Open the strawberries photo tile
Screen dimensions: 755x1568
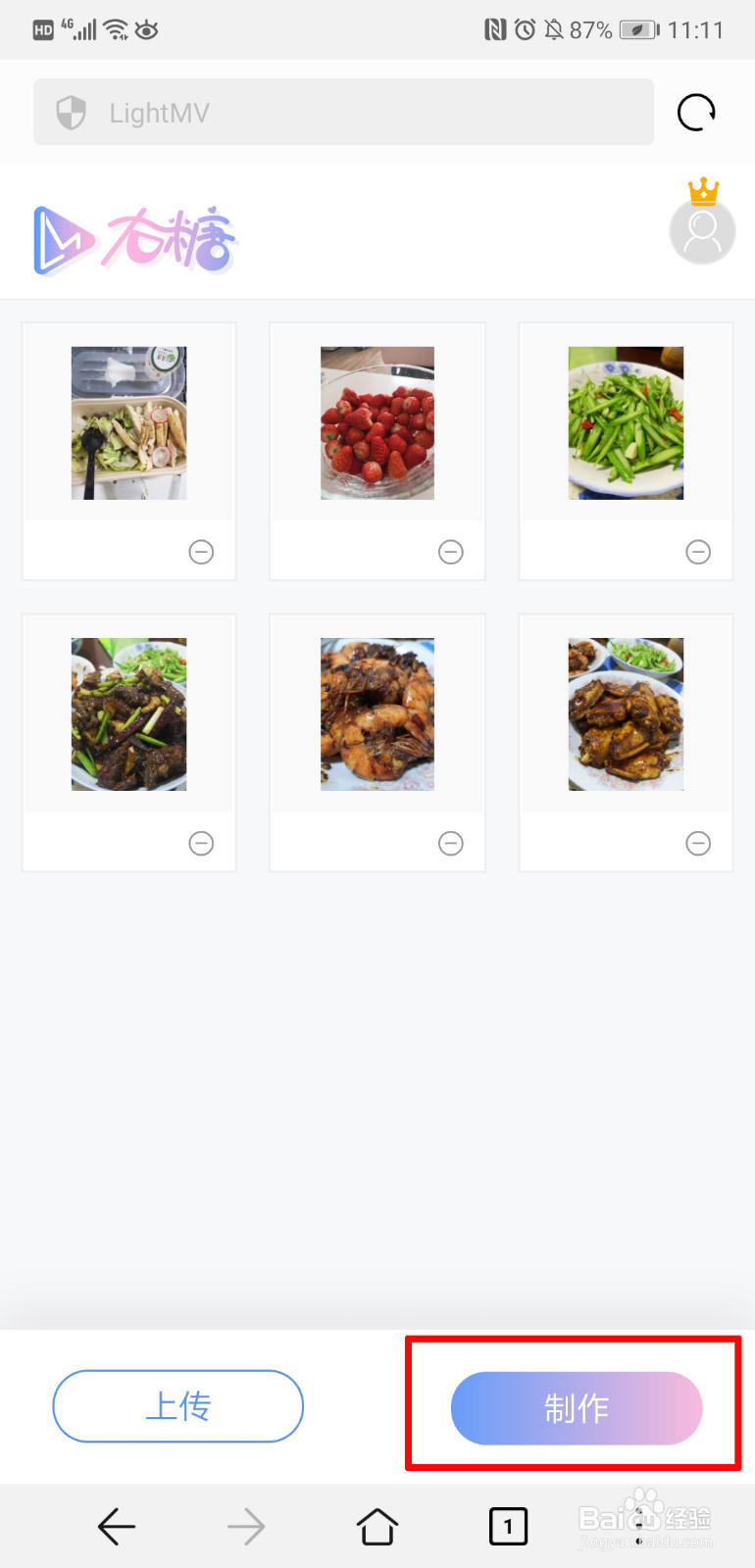coord(377,423)
